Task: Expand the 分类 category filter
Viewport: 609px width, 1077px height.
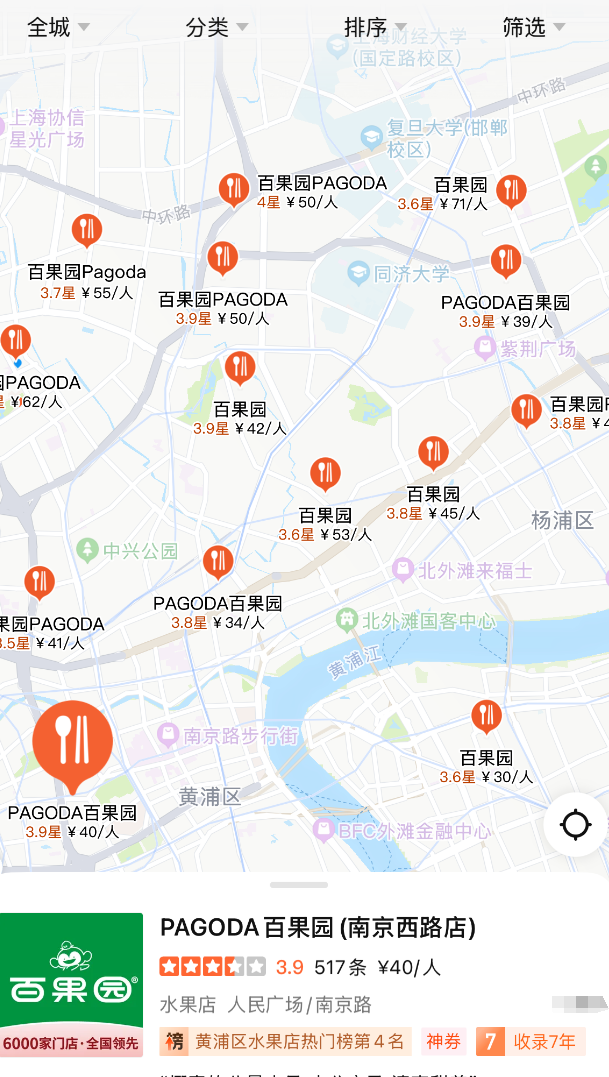Action: pyautogui.click(x=216, y=27)
